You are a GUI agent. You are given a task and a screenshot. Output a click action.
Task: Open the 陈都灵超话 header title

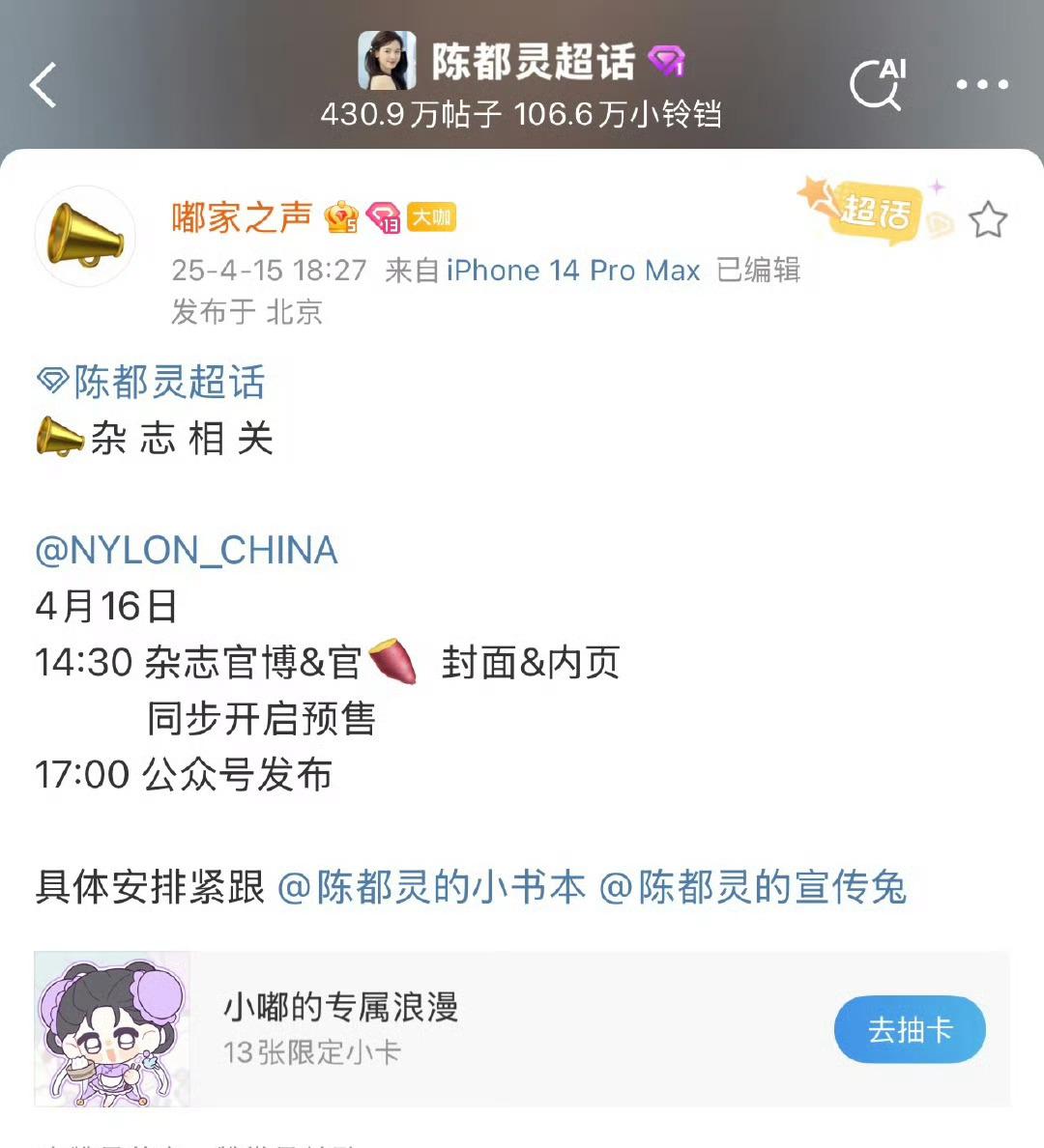click(532, 62)
